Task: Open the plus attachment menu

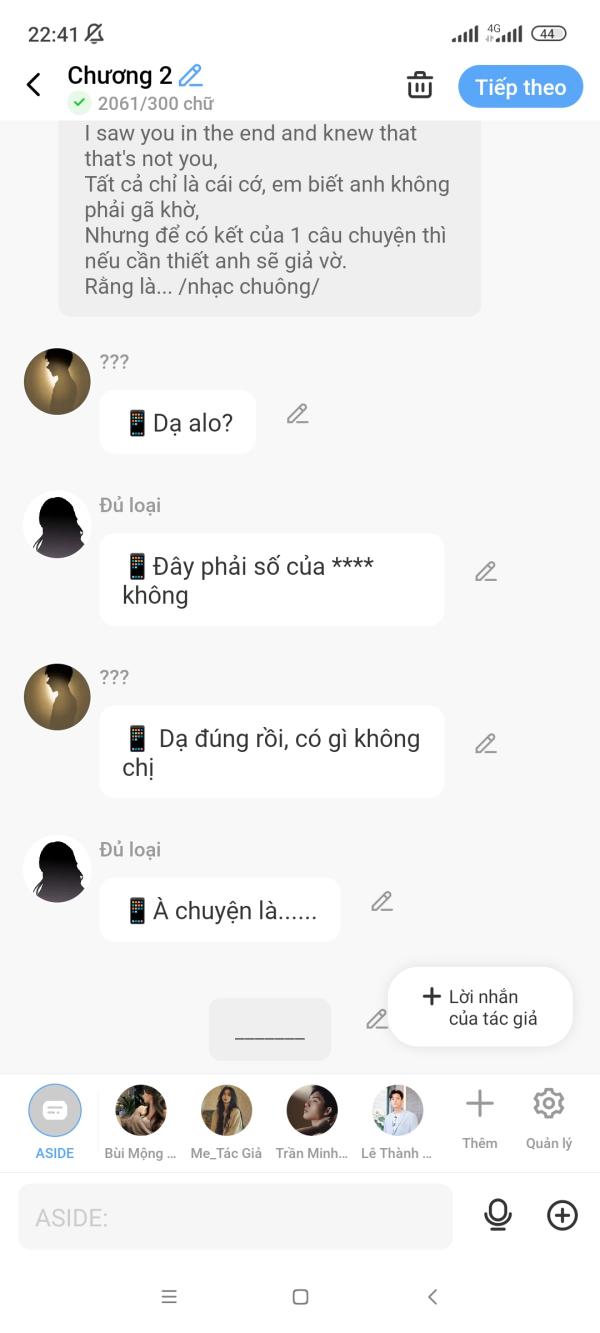Action: click(x=562, y=1215)
